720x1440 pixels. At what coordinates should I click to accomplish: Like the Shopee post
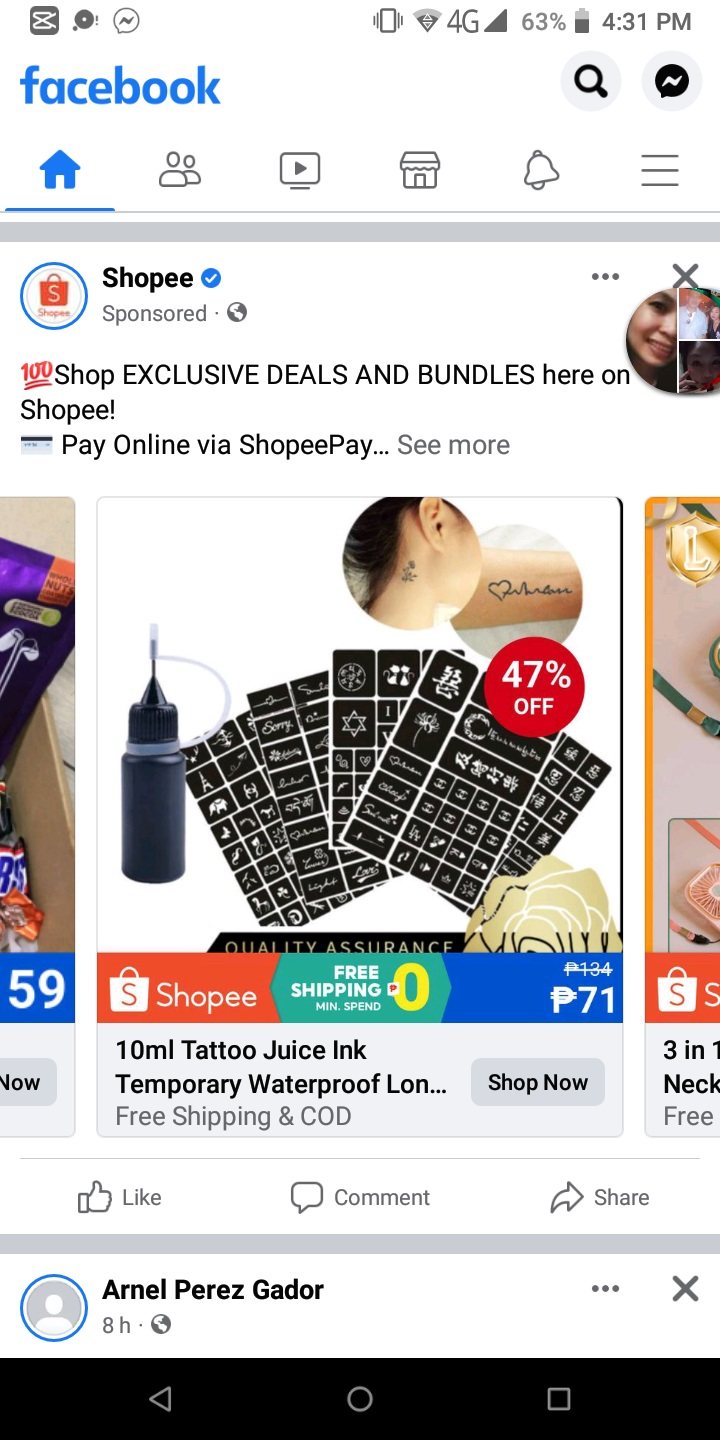pos(120,1197)
